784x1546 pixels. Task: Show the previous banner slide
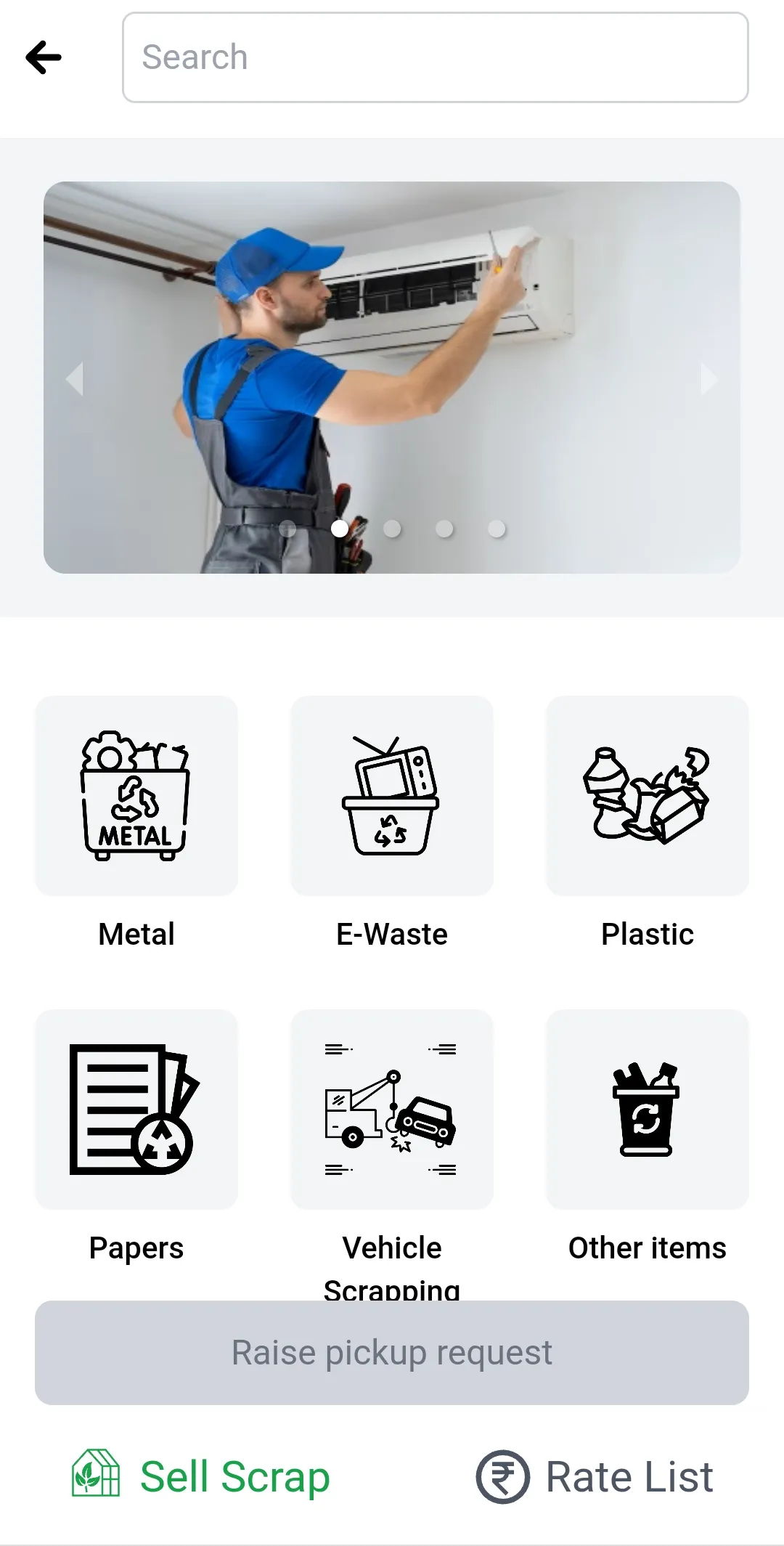[75, 378]
